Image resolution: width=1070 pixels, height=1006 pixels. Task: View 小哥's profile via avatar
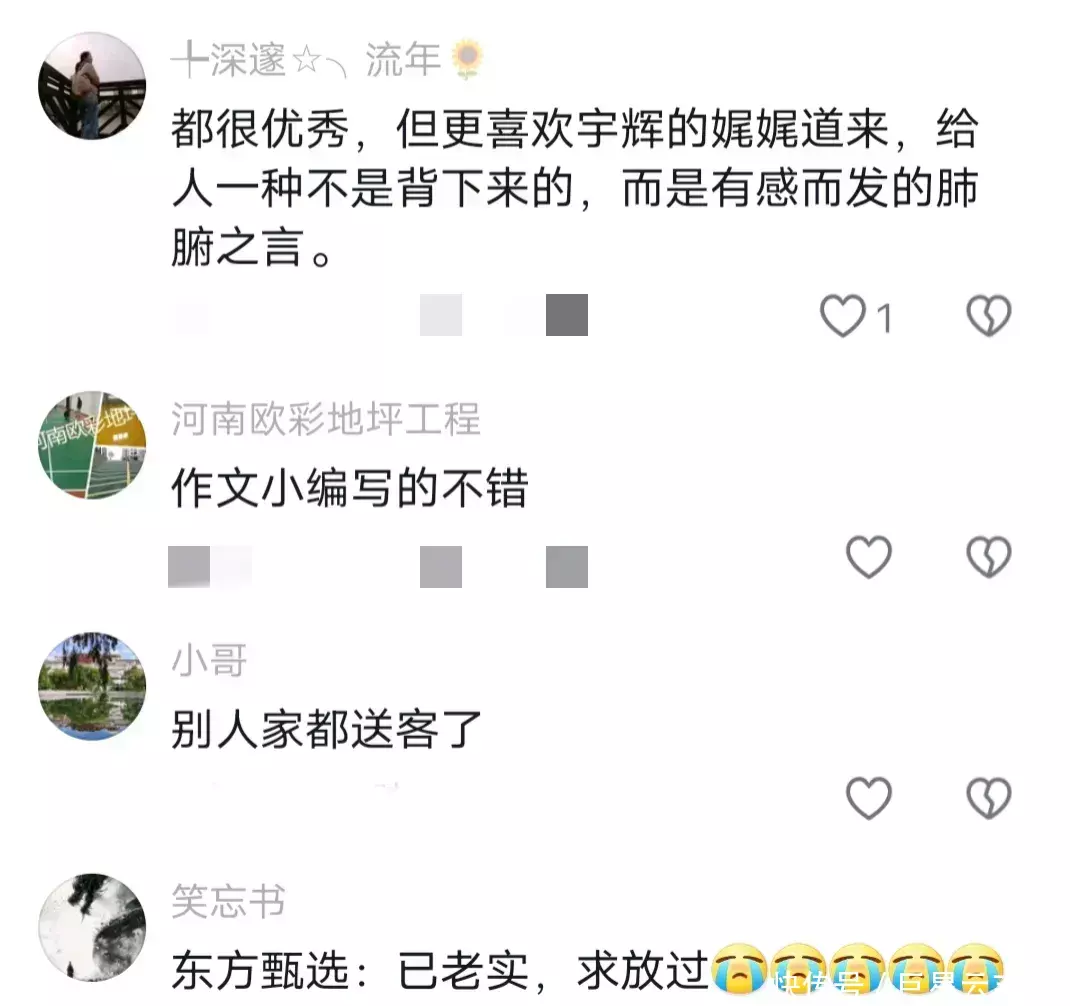[x=92, y=686]
